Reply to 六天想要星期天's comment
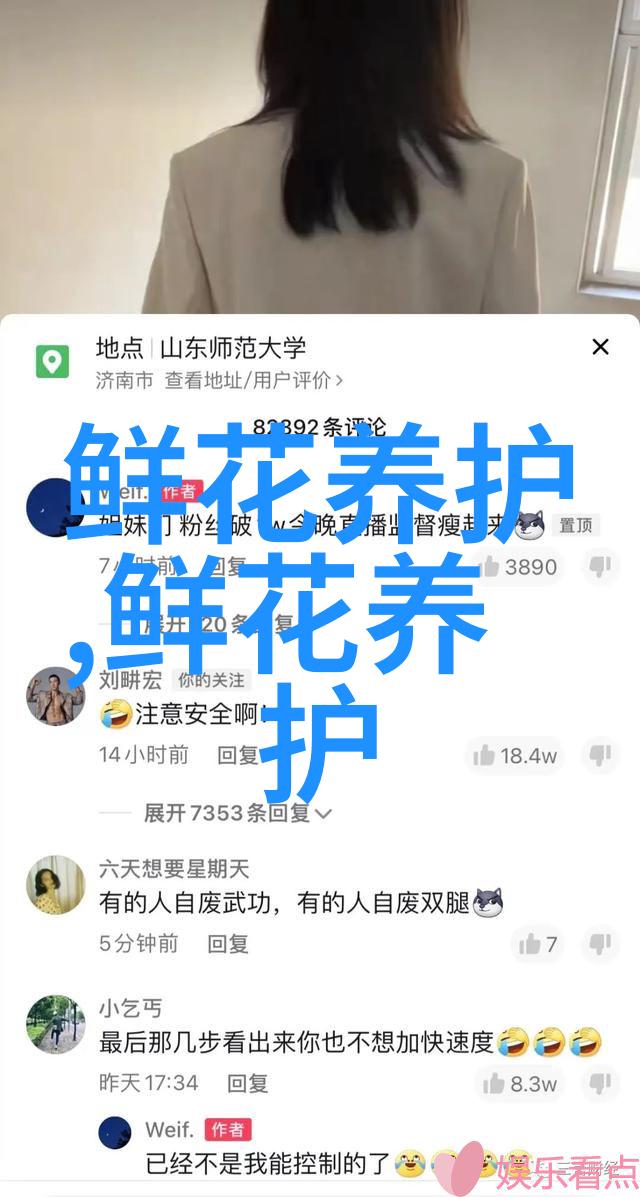Screen dimensions: 640x1197 (228, 943)
